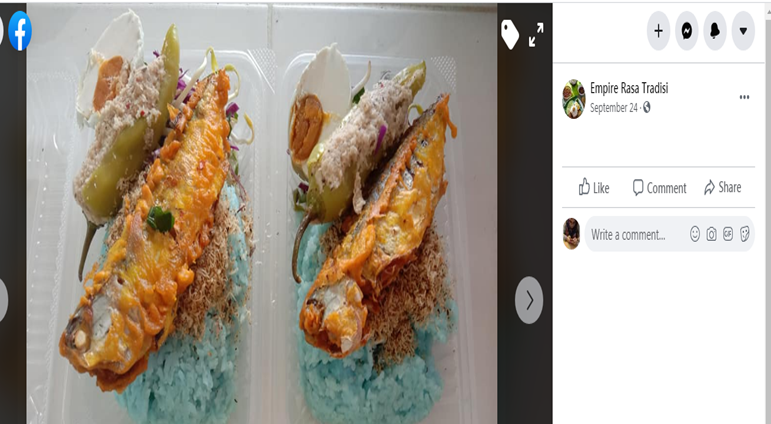
Task: Open the plus create menu
Action: pos(658,31)
